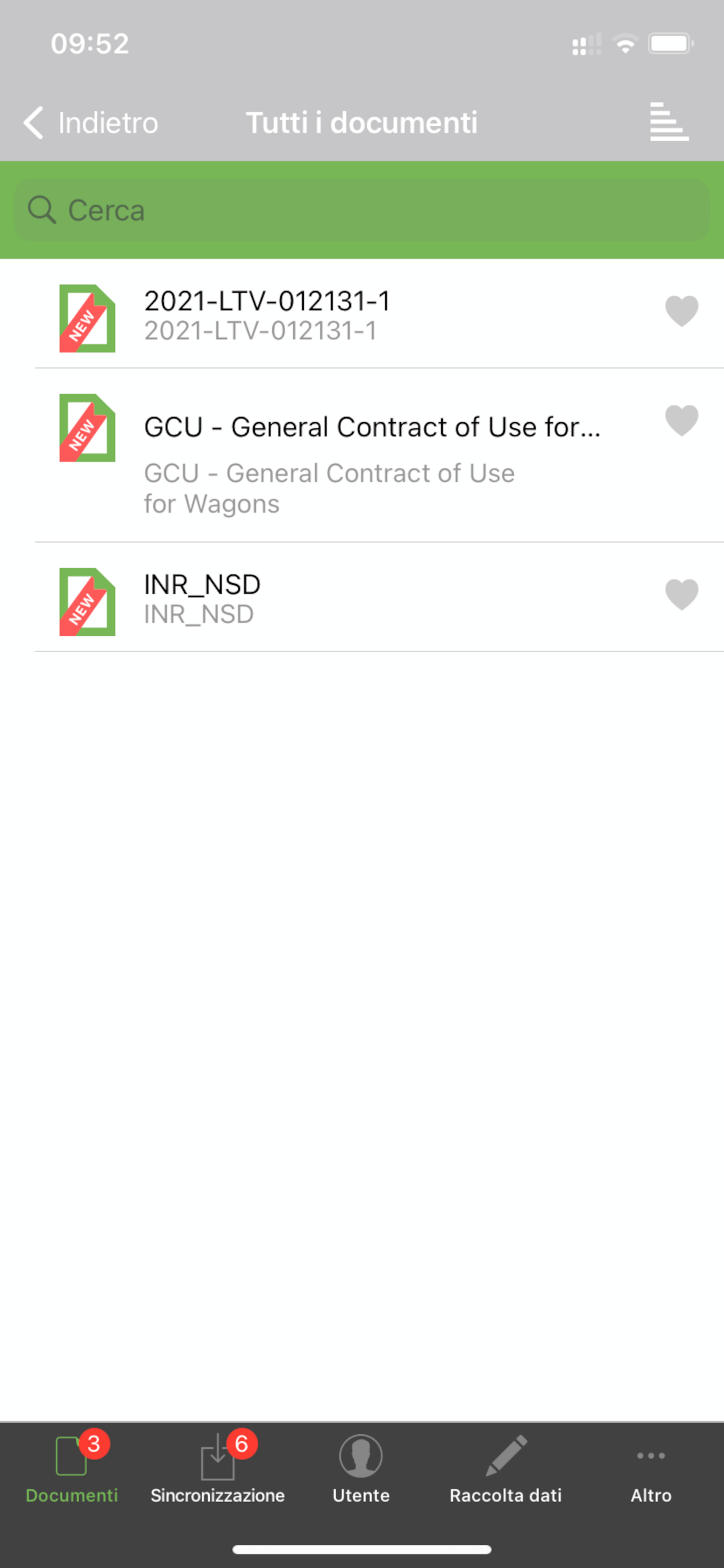Open the sort options icon
Image resolution: width=724 pixels, height=1568 pixels.
coord(669,123)
